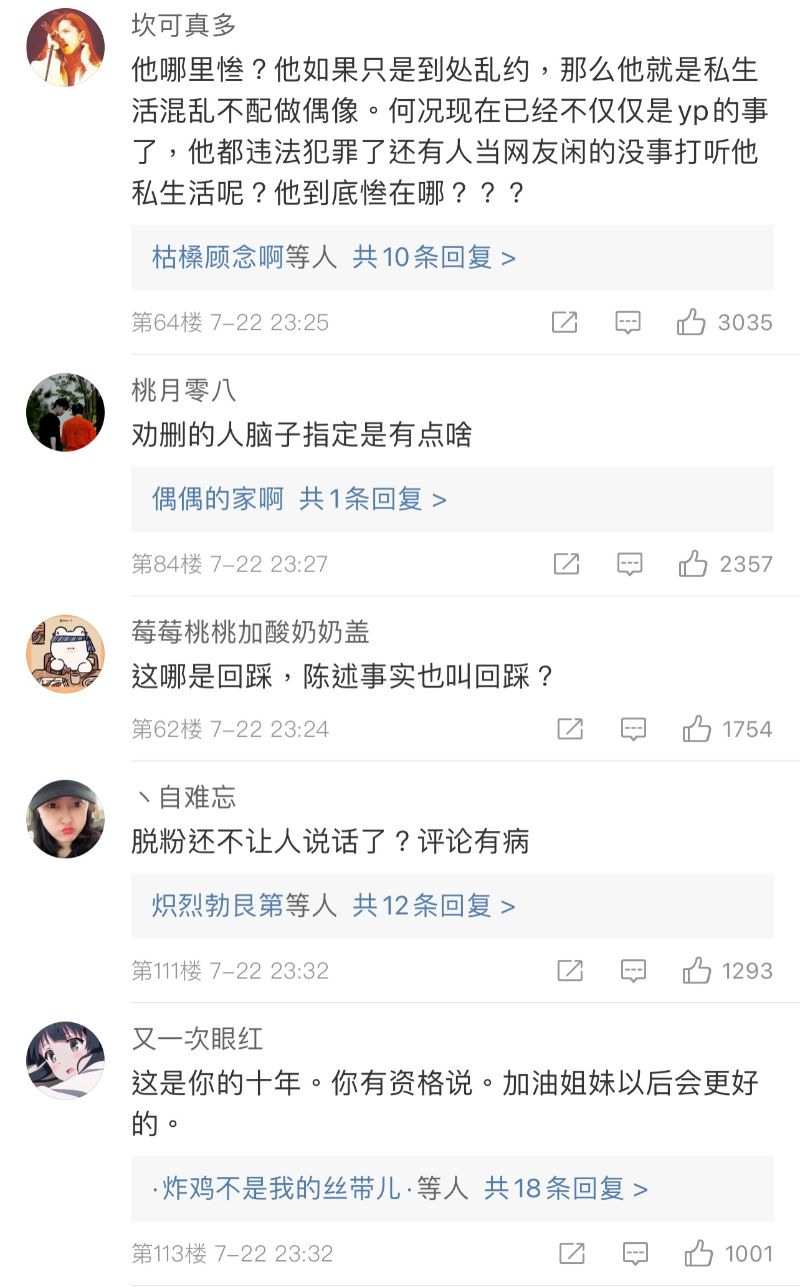The height and width of the screenshot is (1287, 800).
Task: View 丶自难忘's profile picture
Action: click(65, 819)
